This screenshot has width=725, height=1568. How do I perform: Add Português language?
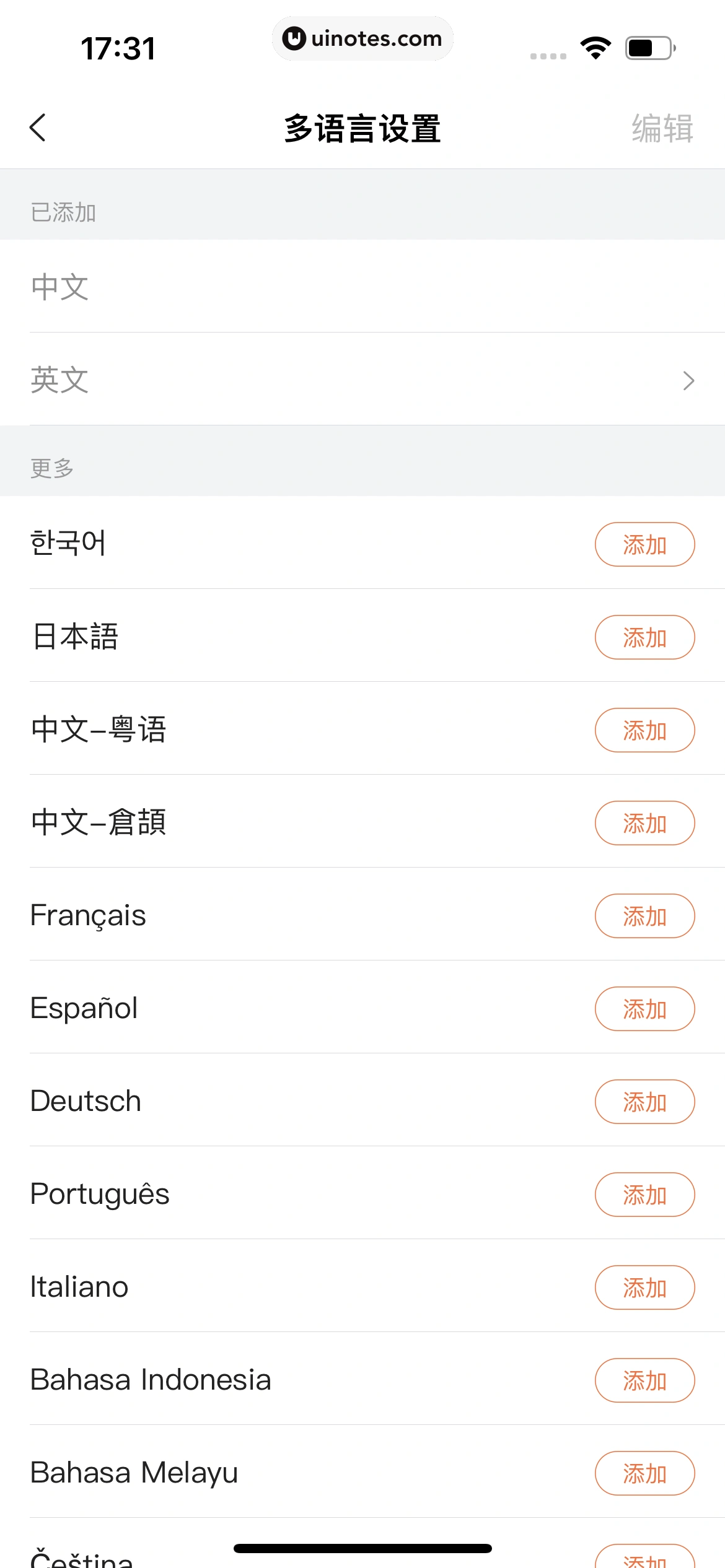(644, 1195)
